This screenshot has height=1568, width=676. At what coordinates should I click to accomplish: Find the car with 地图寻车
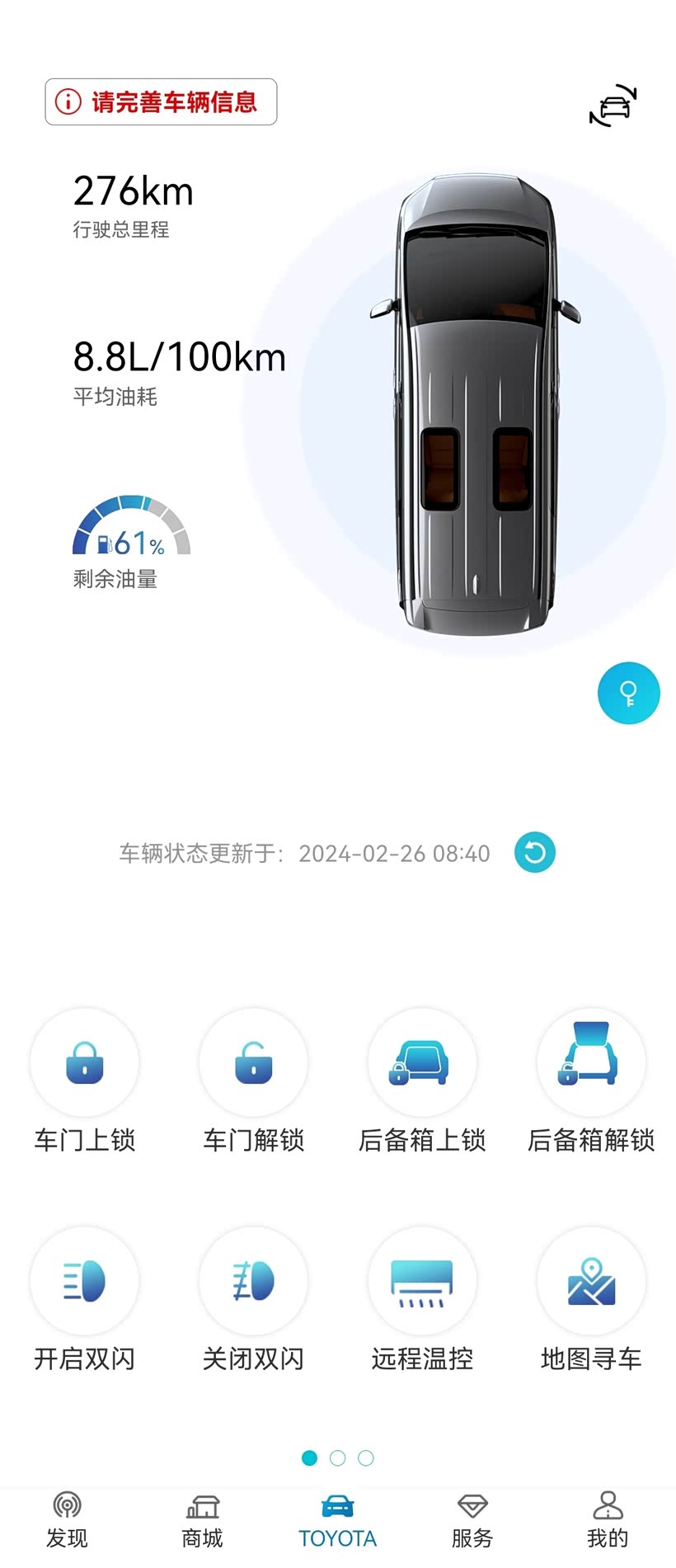point(591,1299)
